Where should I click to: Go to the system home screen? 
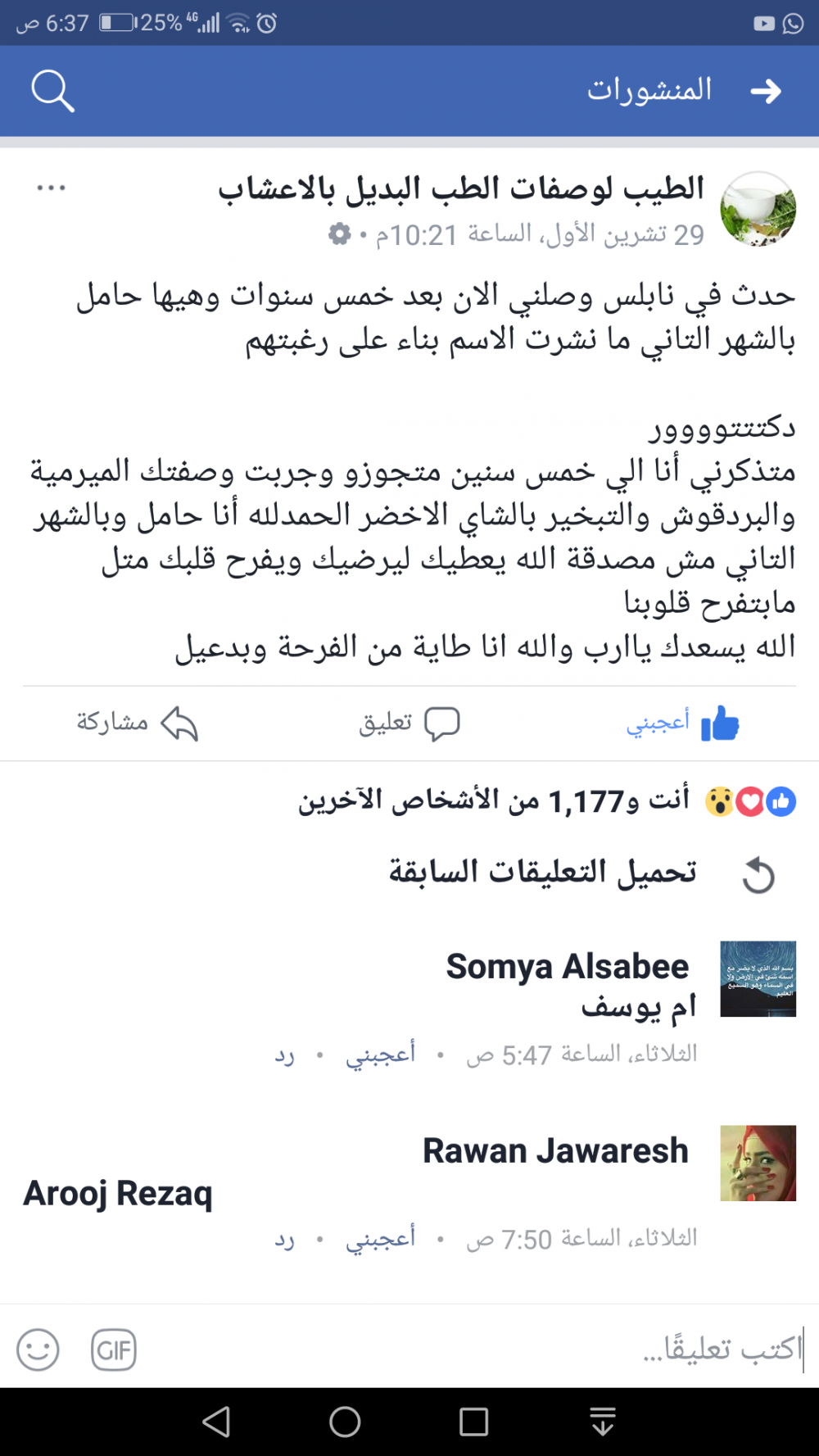345,1422
